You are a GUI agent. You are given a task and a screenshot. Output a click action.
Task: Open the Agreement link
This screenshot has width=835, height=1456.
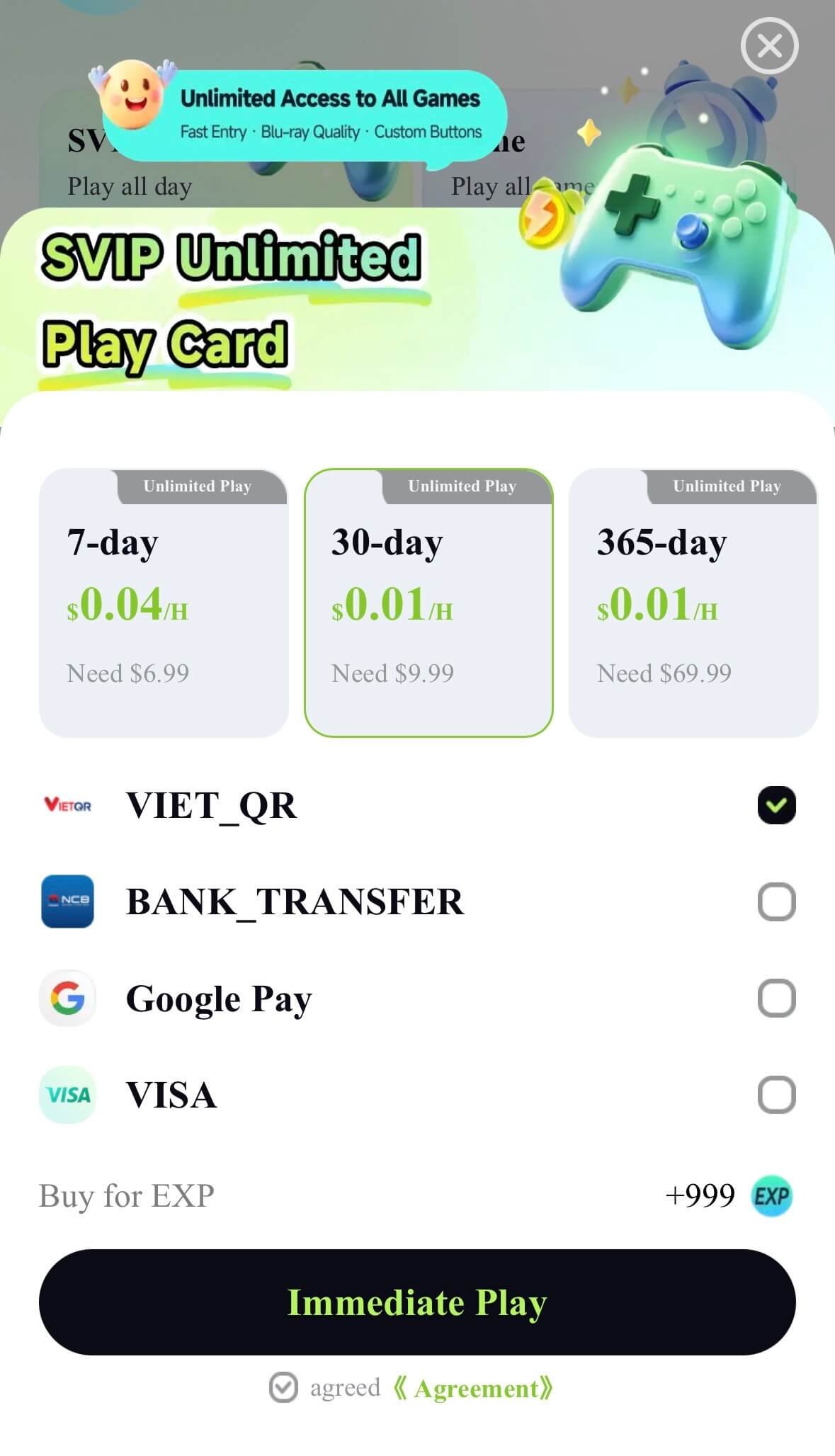tap(473, 1389)
